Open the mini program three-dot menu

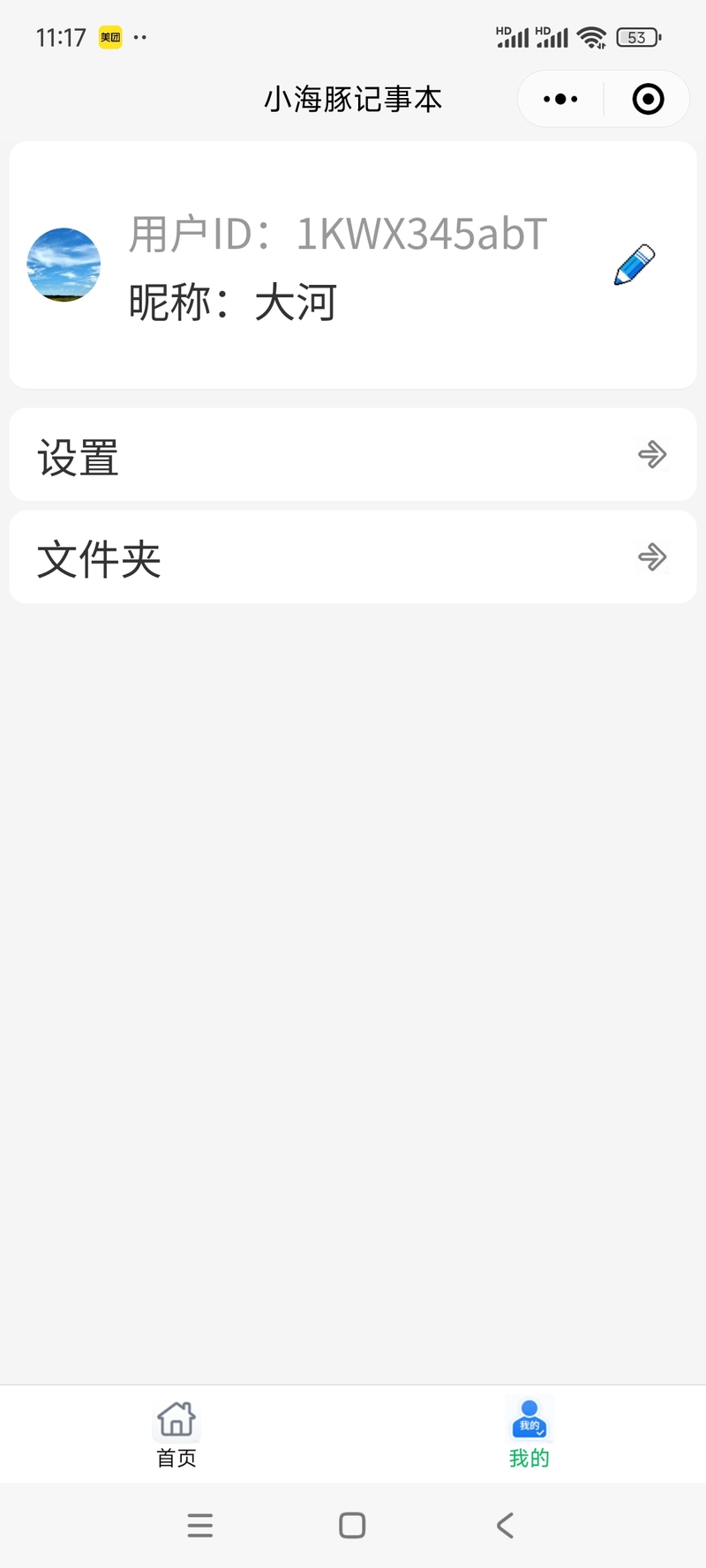click(560, 99)
